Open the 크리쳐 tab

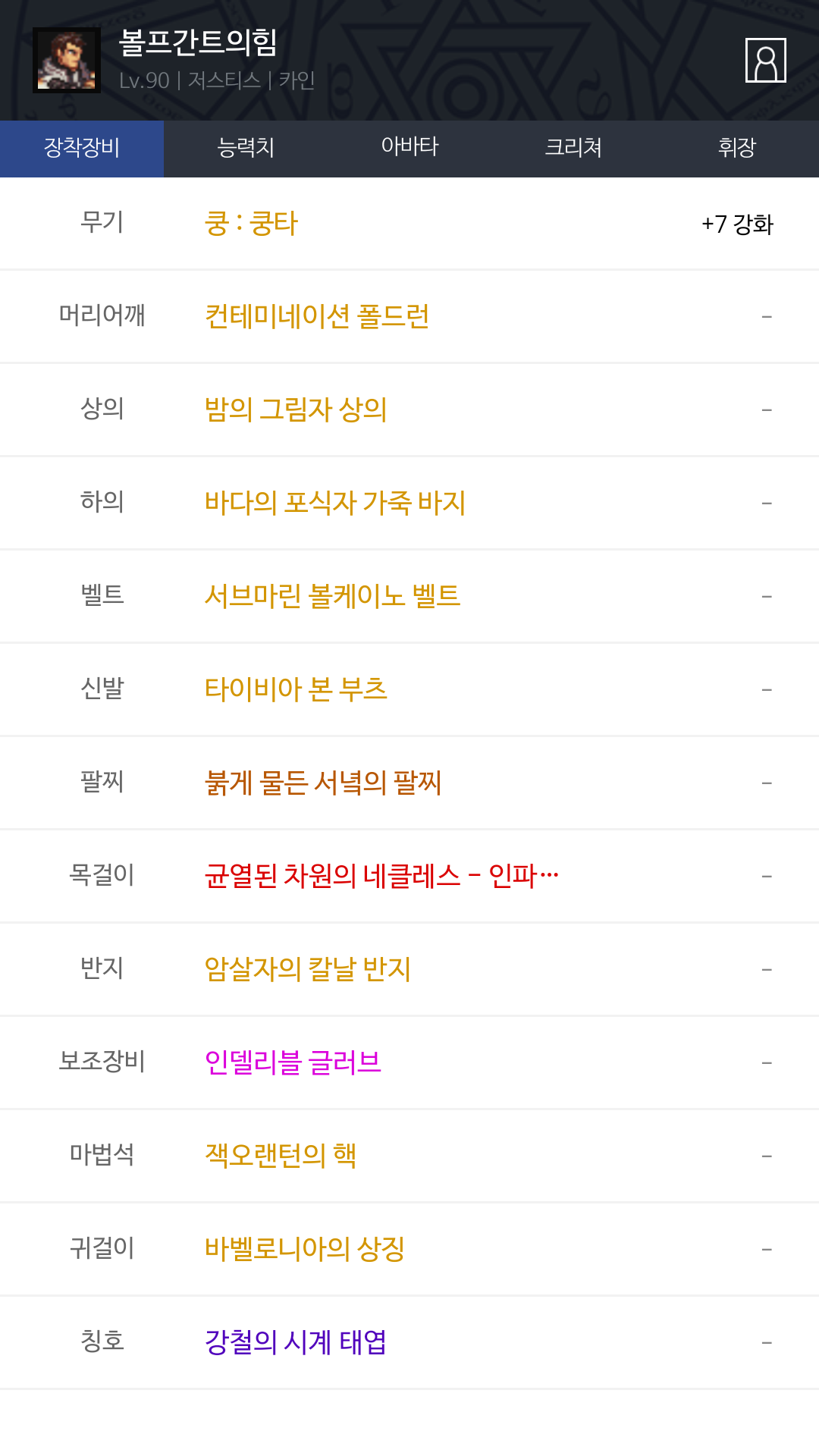[x=573, y=149]
